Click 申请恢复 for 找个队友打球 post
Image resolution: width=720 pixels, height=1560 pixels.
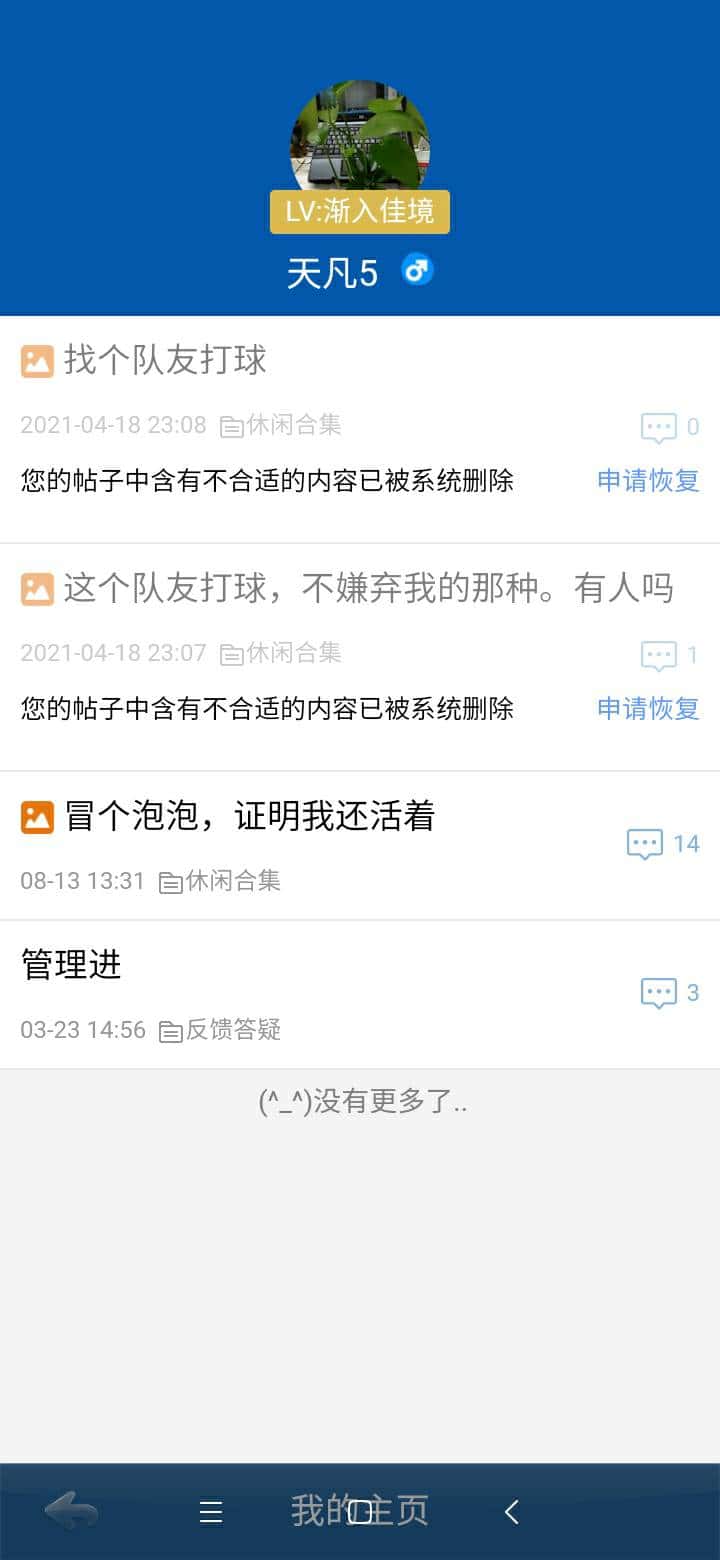click(647, 481)
